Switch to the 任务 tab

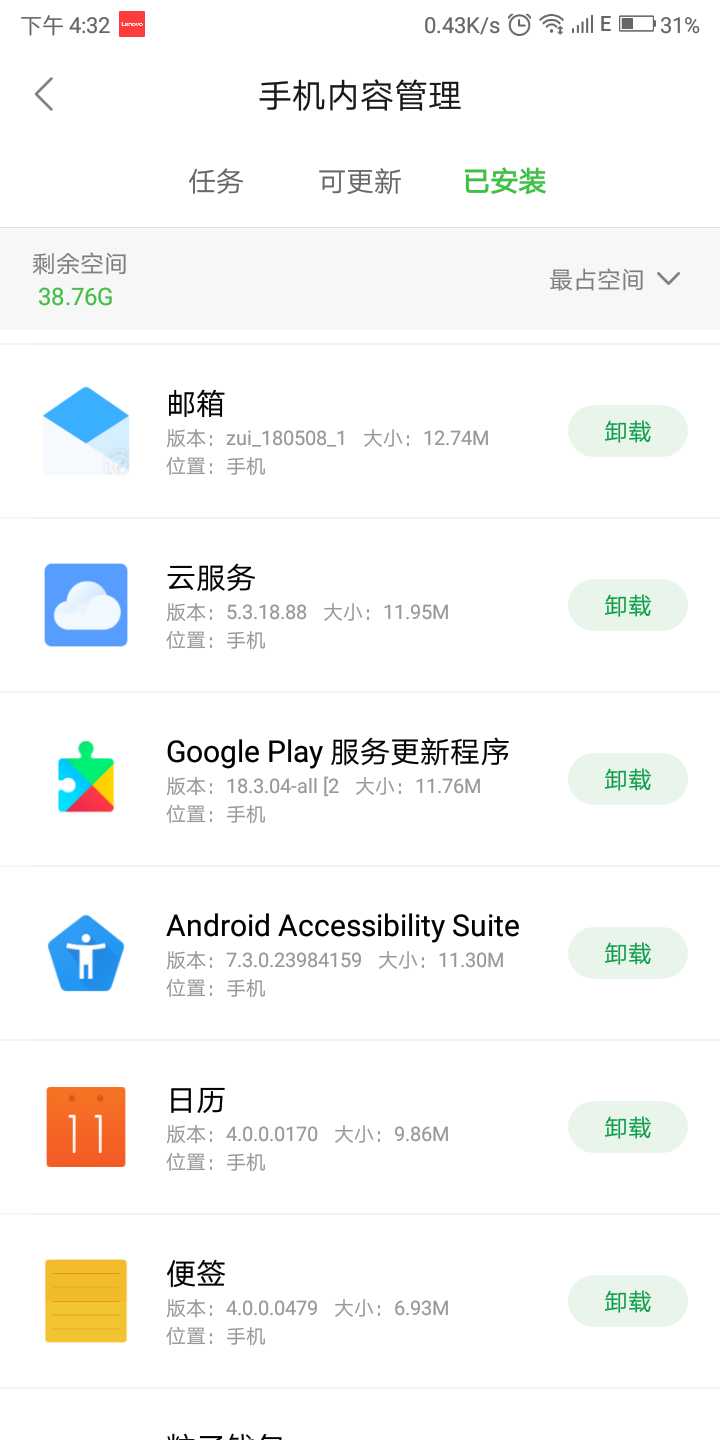[215, 181]
